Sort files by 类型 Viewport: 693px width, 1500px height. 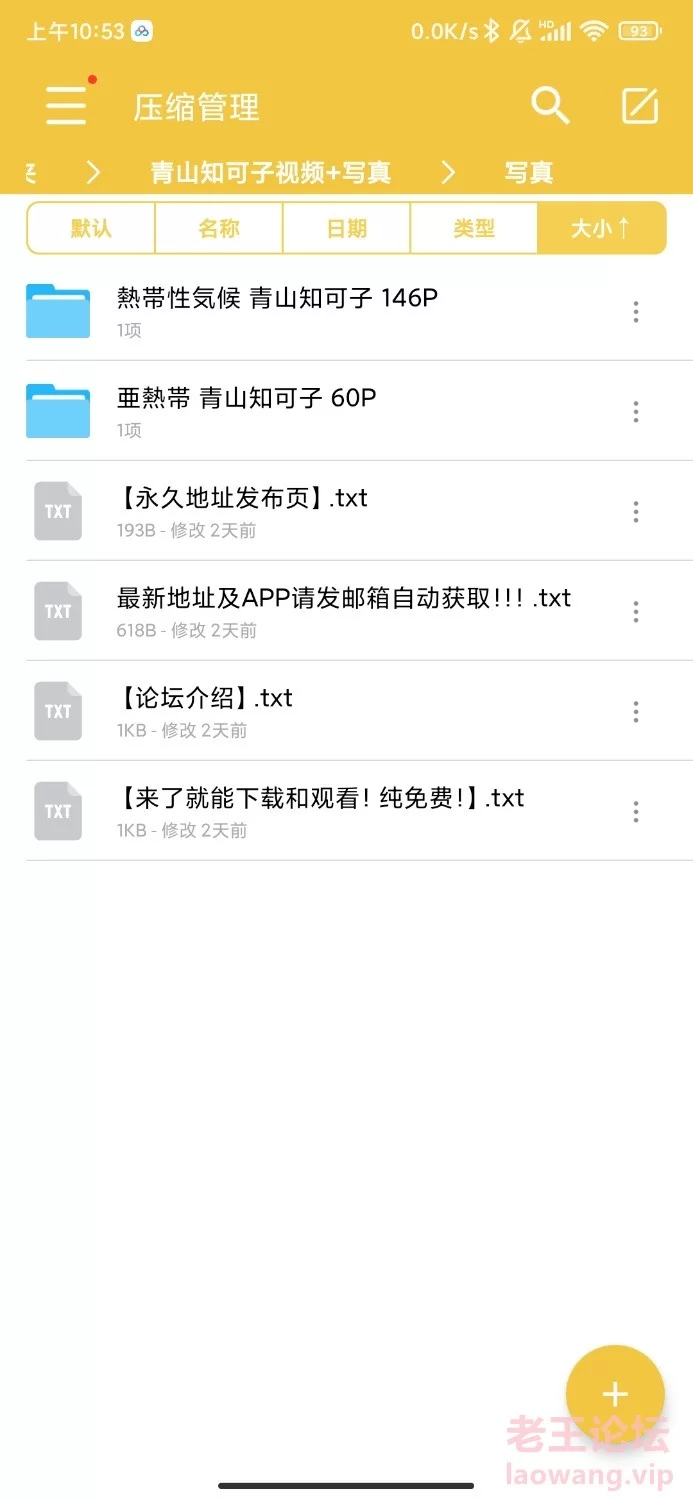(x=474, y=229)
